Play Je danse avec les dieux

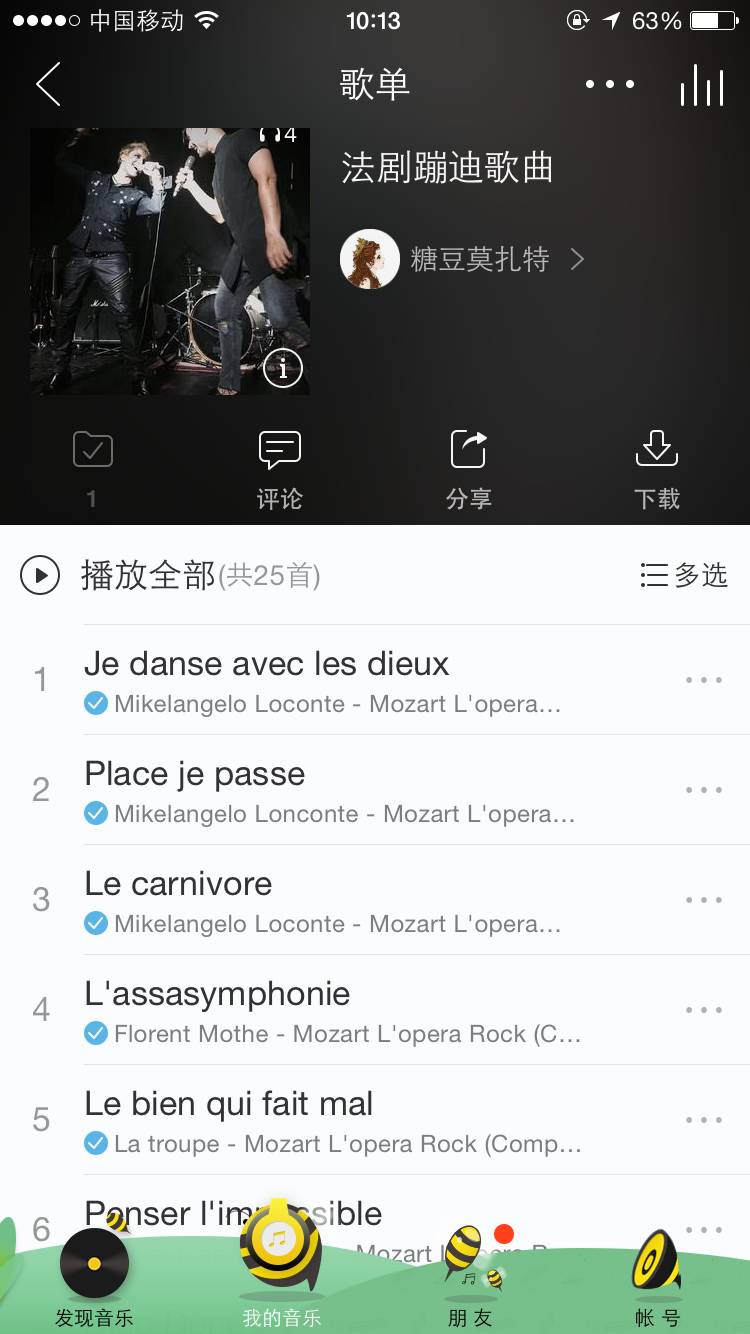click(267, 665)
